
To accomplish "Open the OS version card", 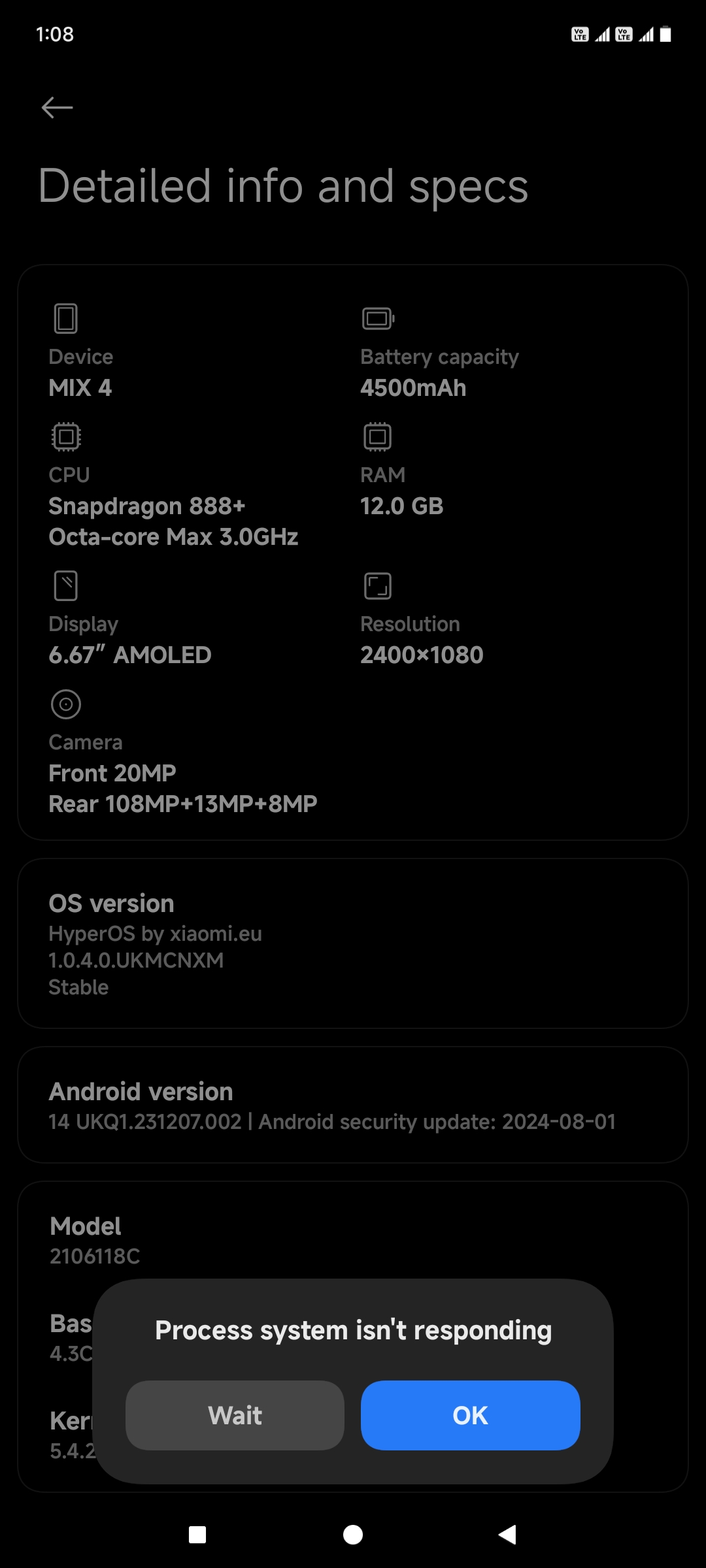I will [x=353, y=943].
